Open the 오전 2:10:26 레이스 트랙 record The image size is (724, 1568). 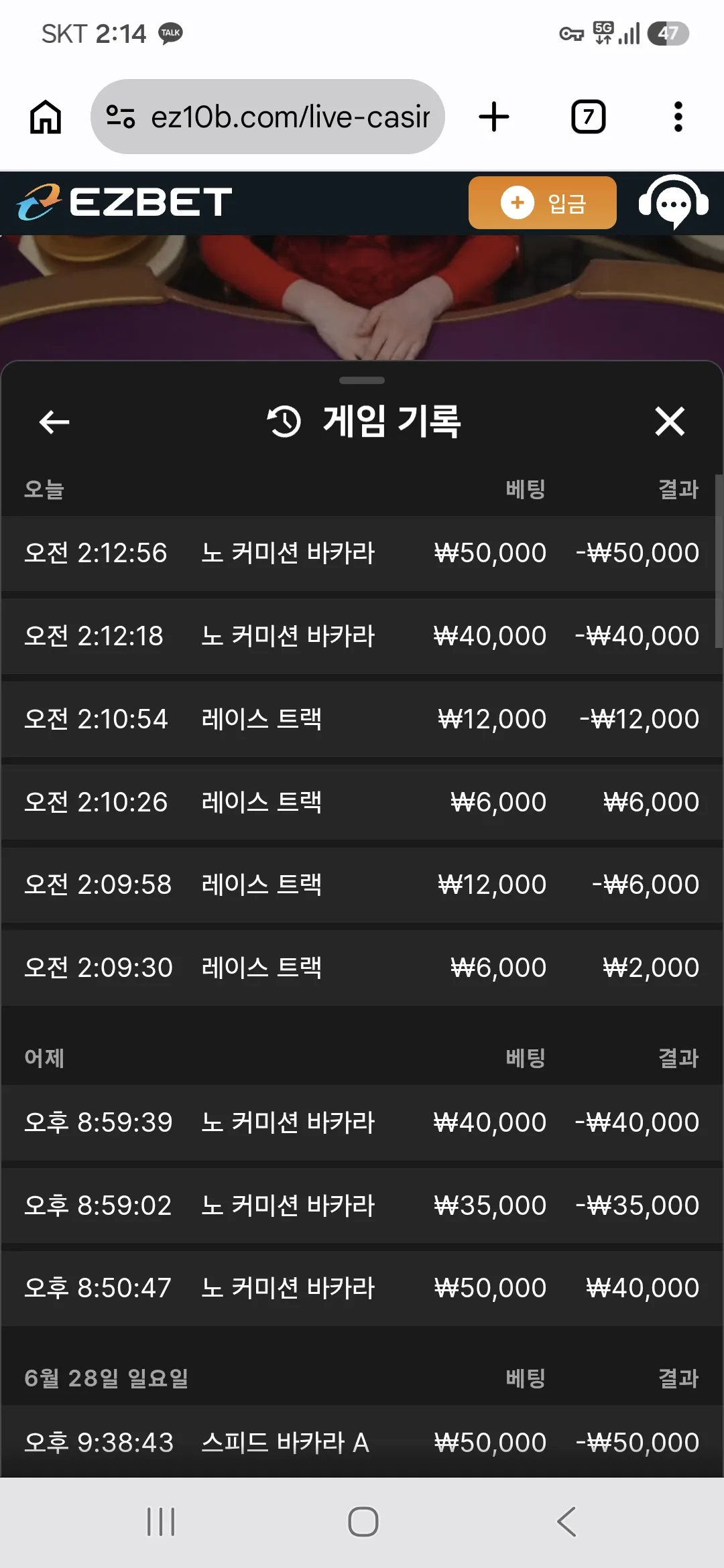tap(362, 802)
